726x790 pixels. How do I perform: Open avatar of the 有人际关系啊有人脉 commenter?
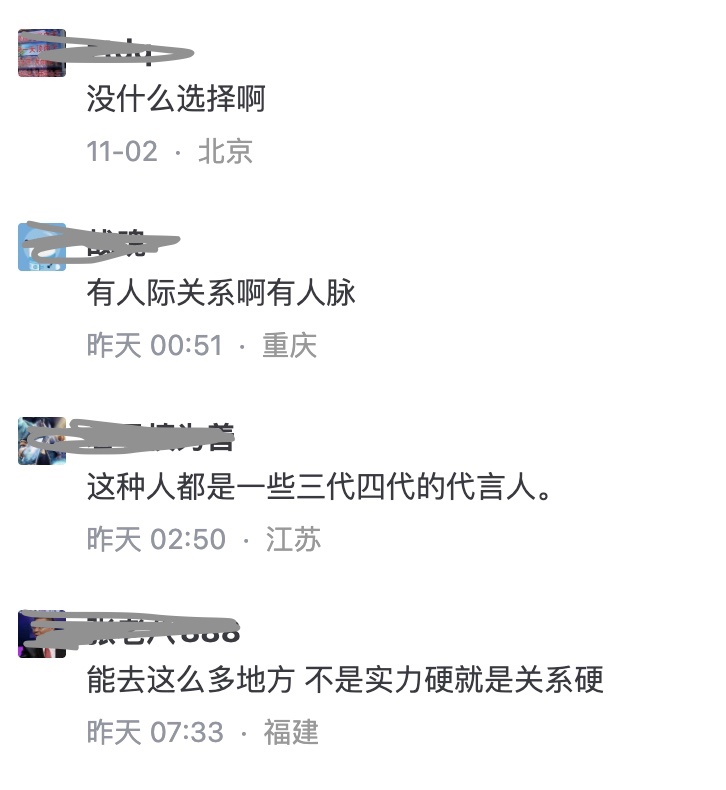[42, 247]
